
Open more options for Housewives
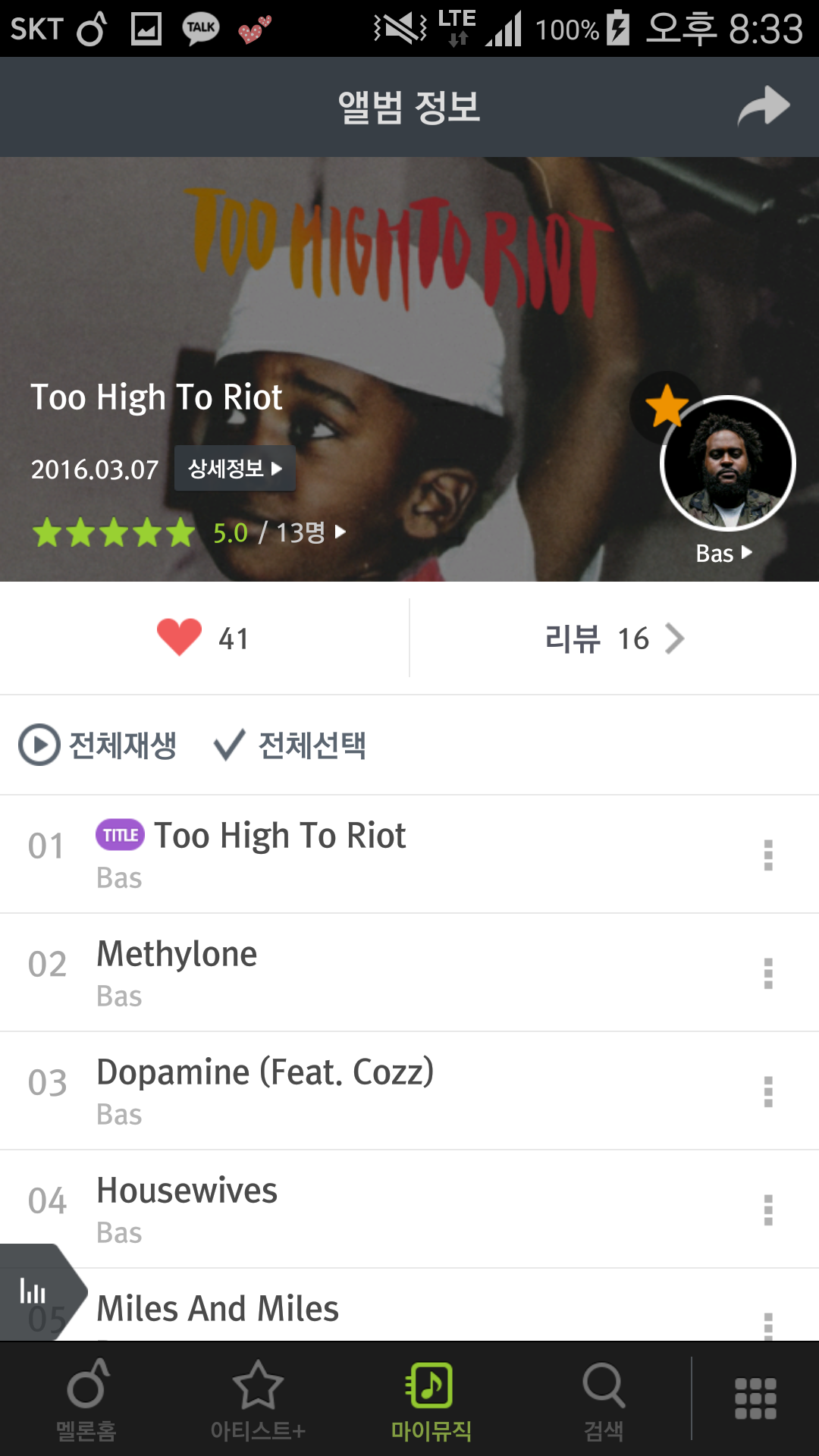pyautogui.click(x=767, y=1210)
